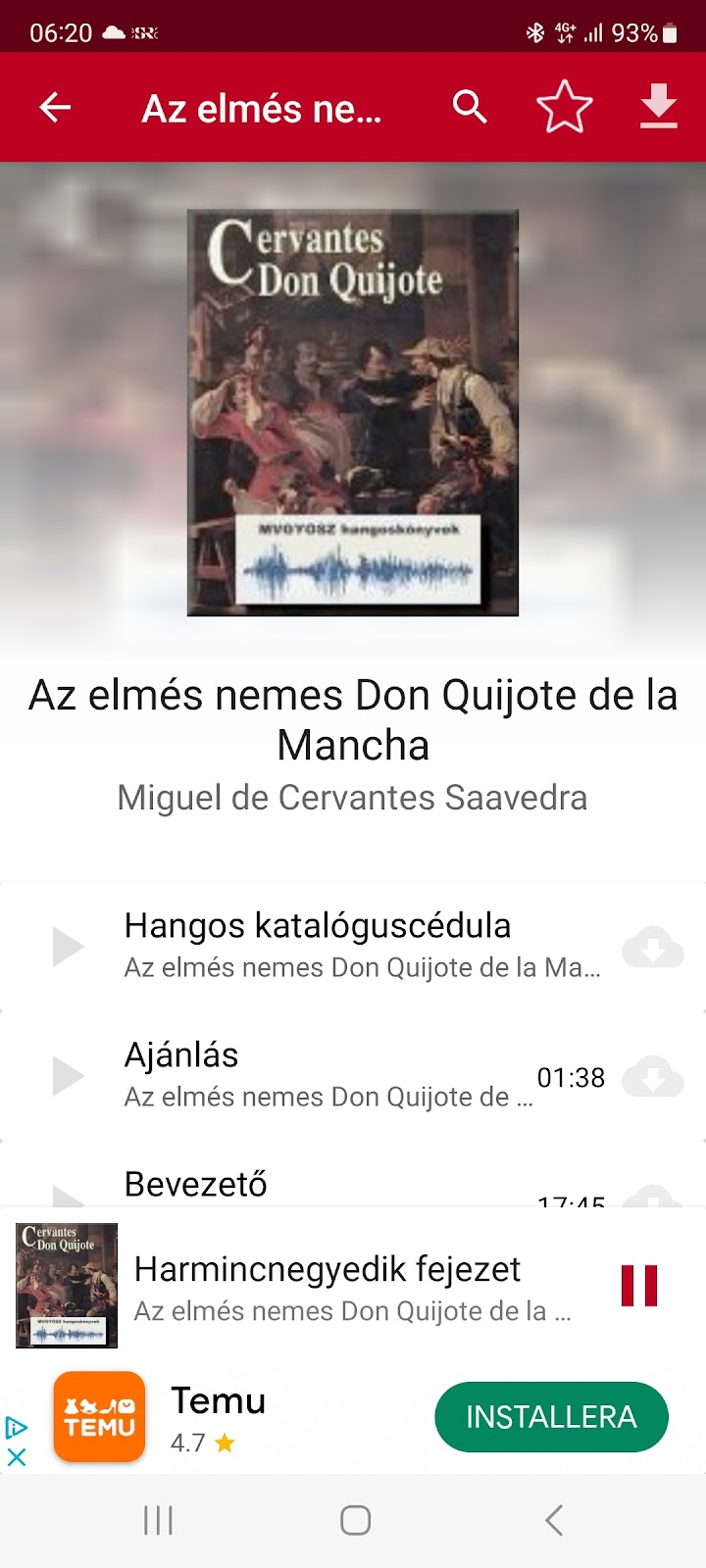Play Hangos katalóguscédula track
This screenshot has height=1568, width=706.
point(68,947)
